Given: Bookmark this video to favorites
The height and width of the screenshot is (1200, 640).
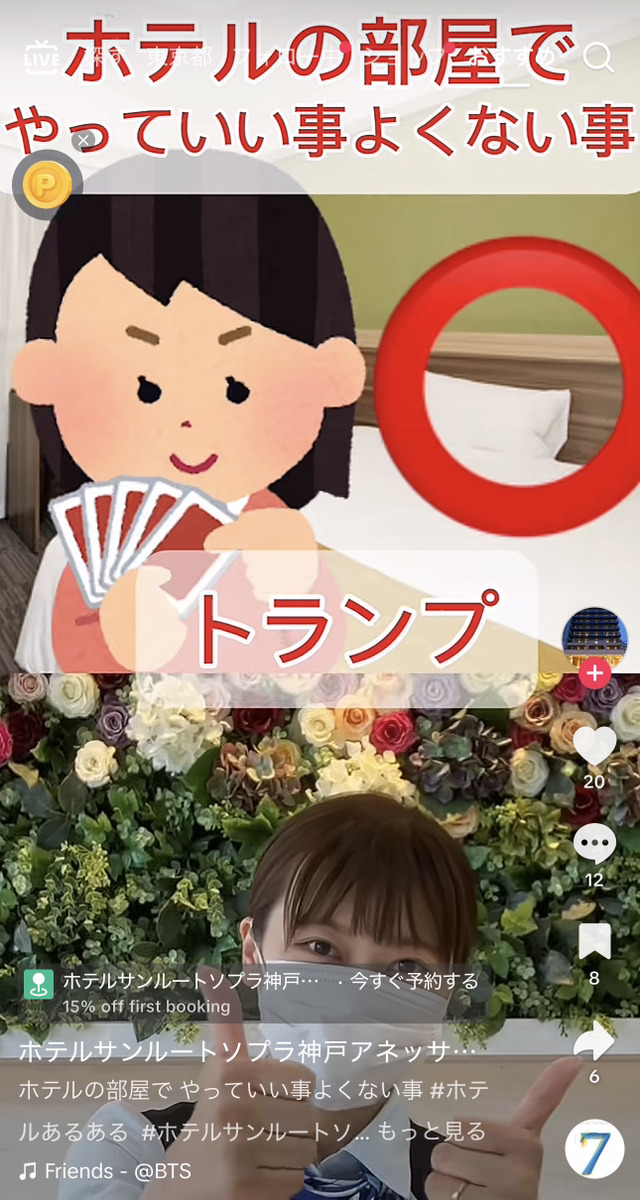Looking at the screenshot, I should pyautogui.click(x=595, y=941).
